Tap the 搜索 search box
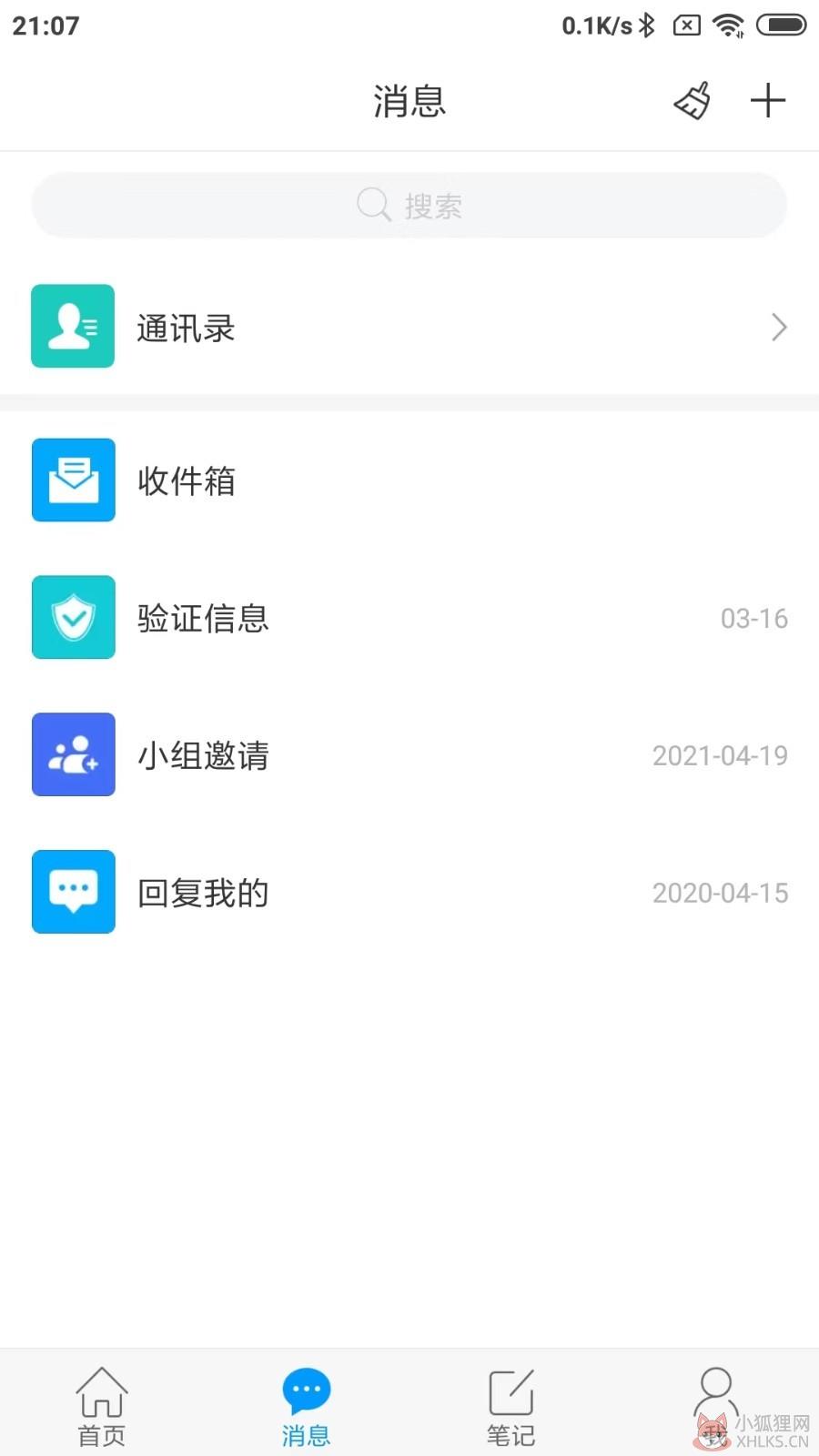Image resolution: width=819 pixels, height=1456 pixels. click(x=409, y=205)
